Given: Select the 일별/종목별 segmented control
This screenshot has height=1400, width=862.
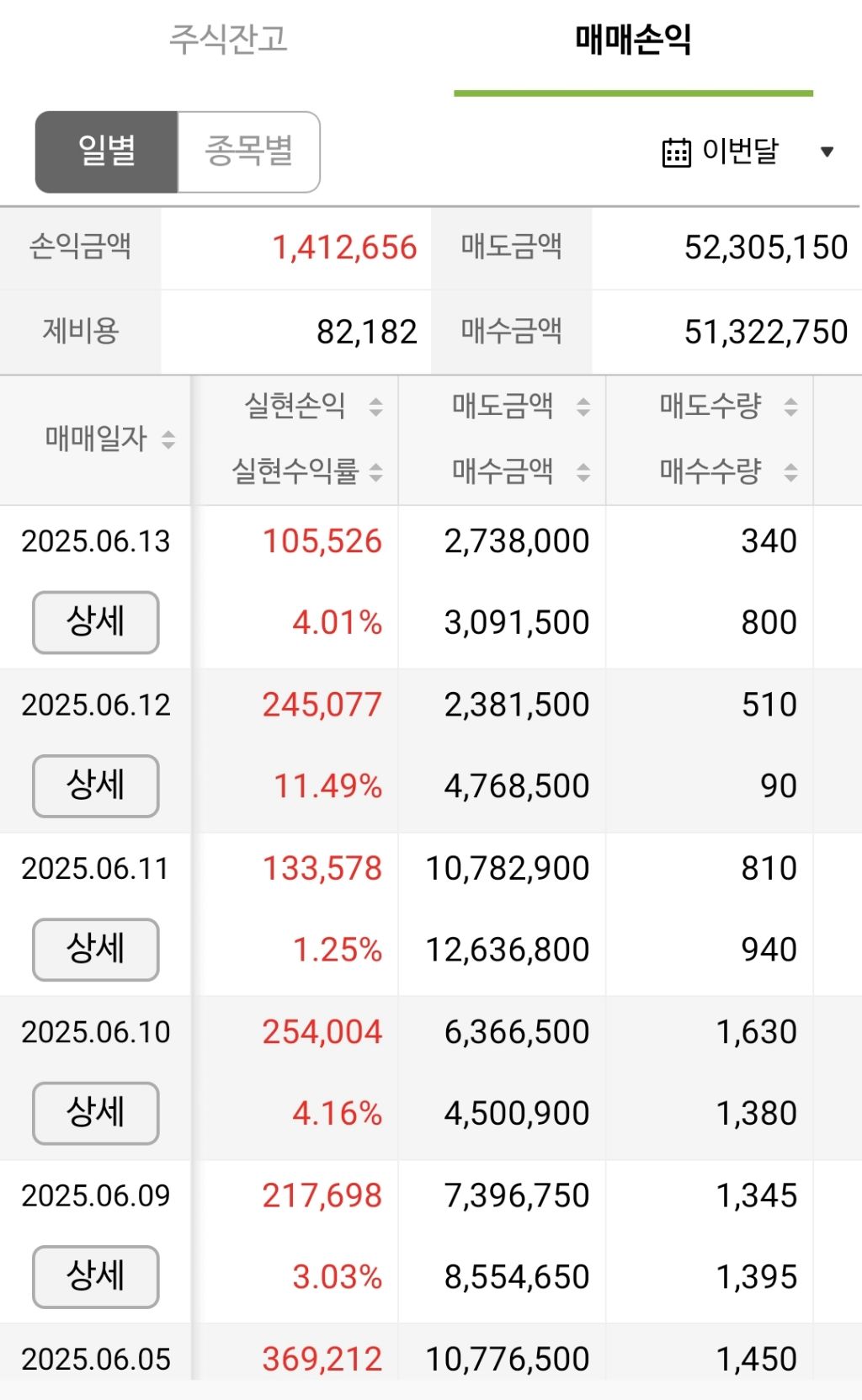Looking at the screenshot, I should point(177,151).
